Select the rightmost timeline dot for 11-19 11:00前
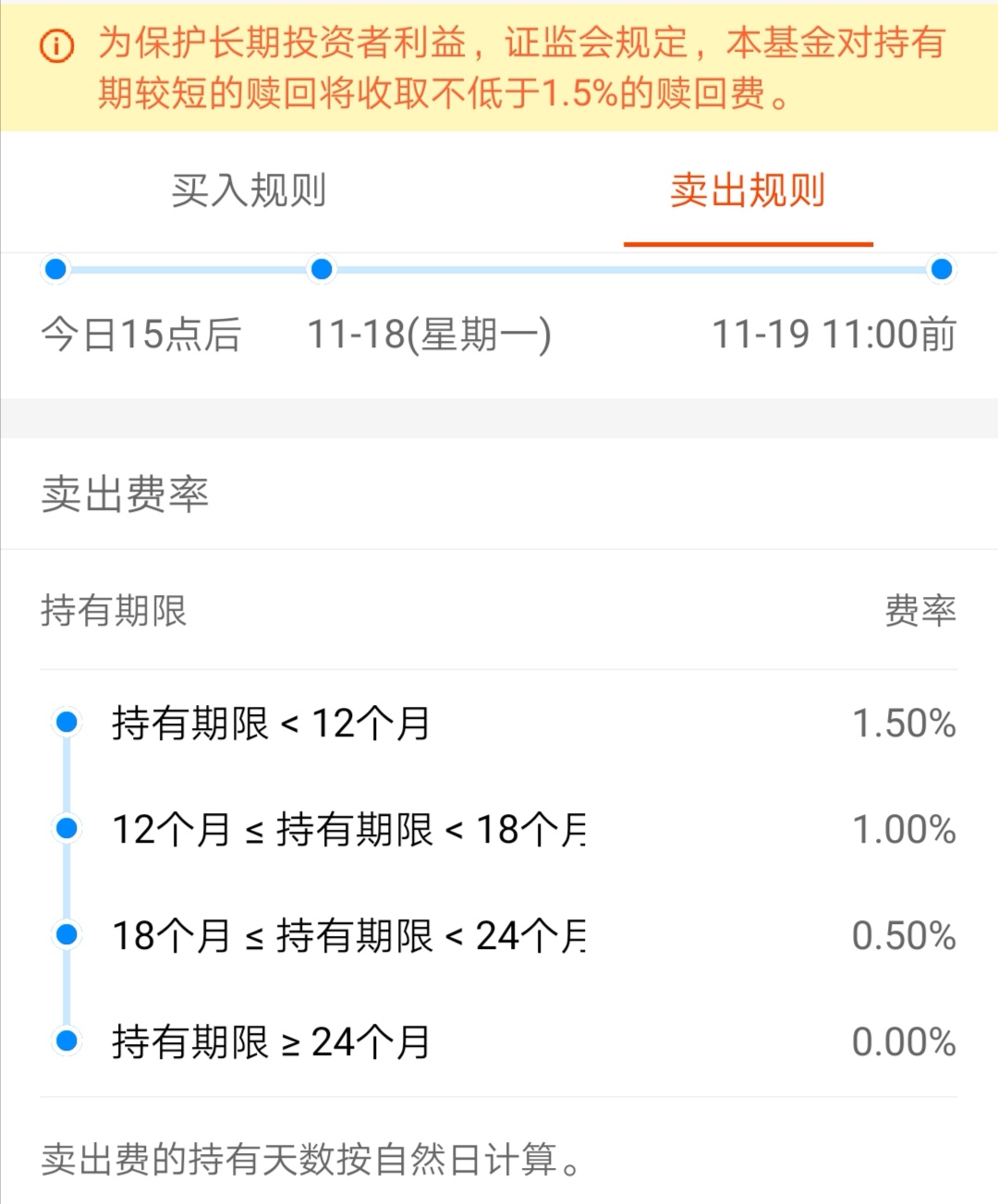The height and width of the screenshot is (1204, 998). click(x=941, y=269)
